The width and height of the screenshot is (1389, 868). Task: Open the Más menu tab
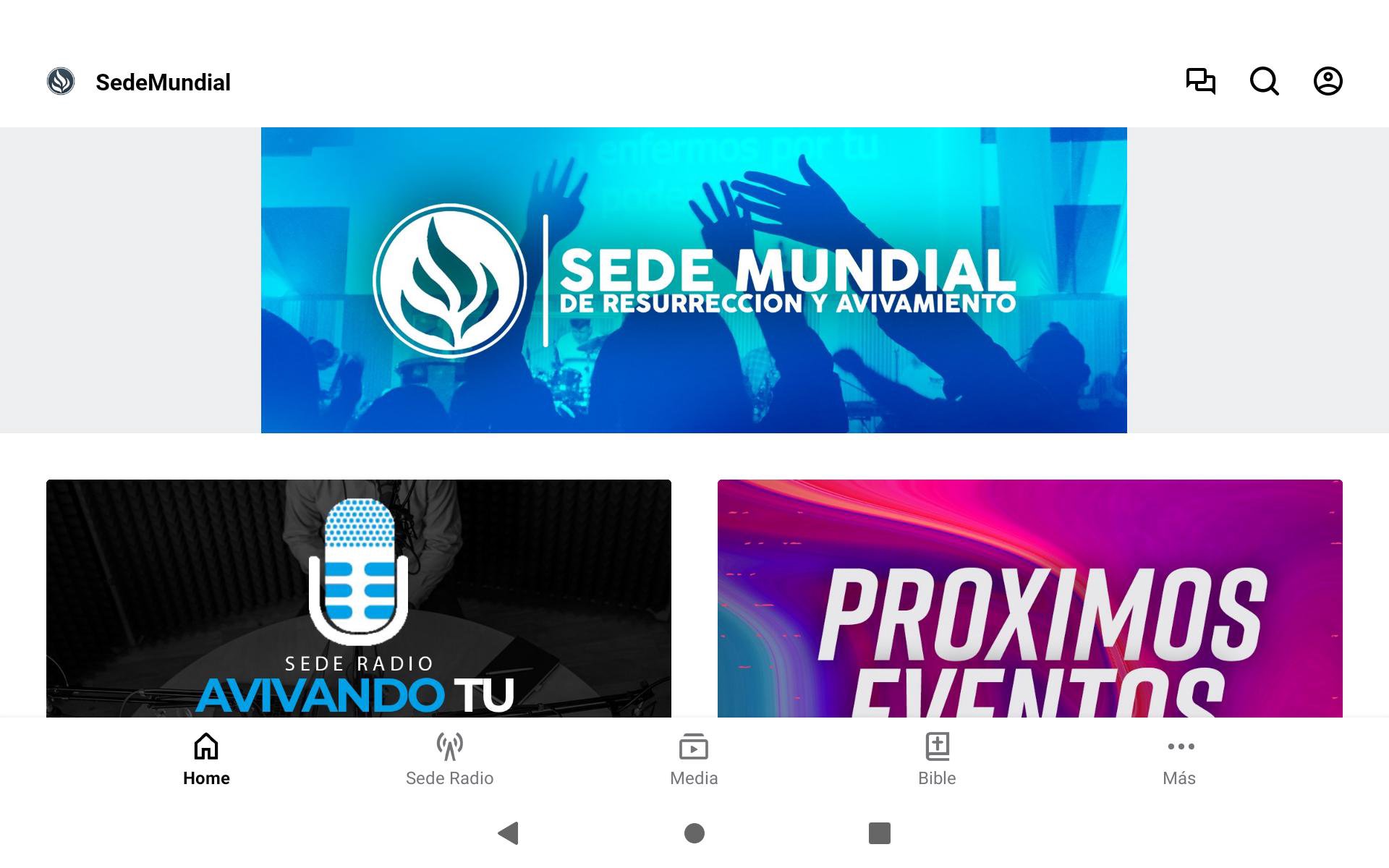point(1180,758)
